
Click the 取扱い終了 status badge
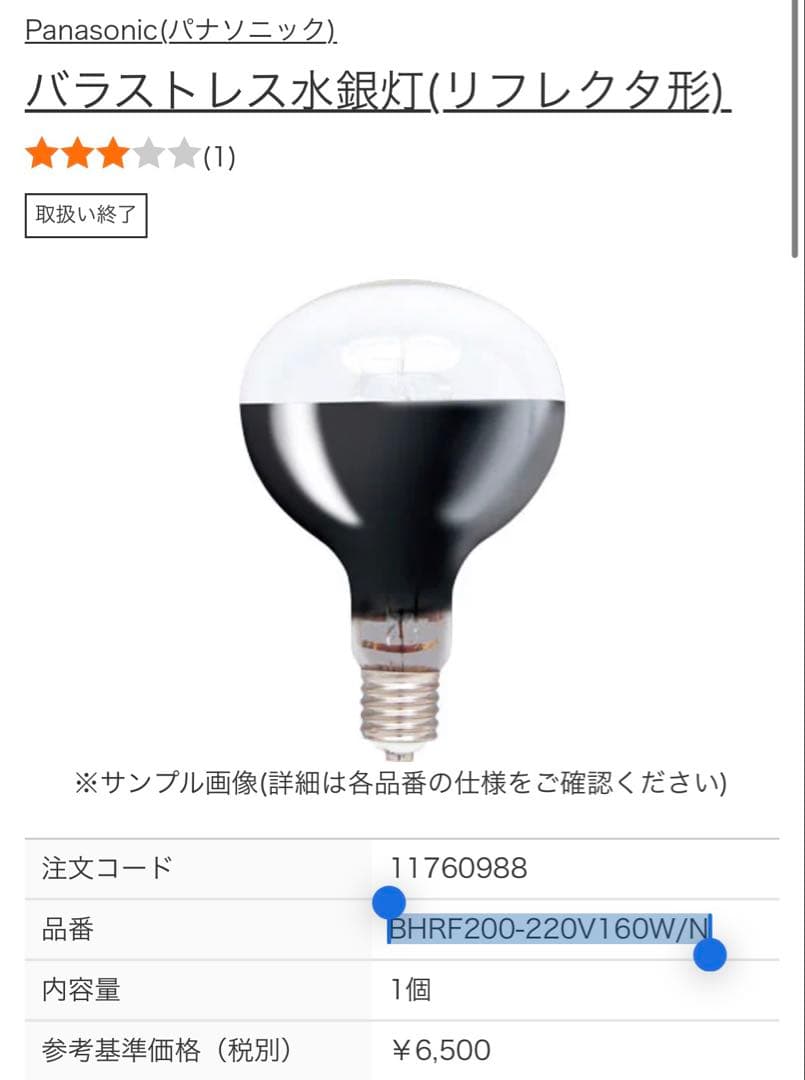click(86, 214)
